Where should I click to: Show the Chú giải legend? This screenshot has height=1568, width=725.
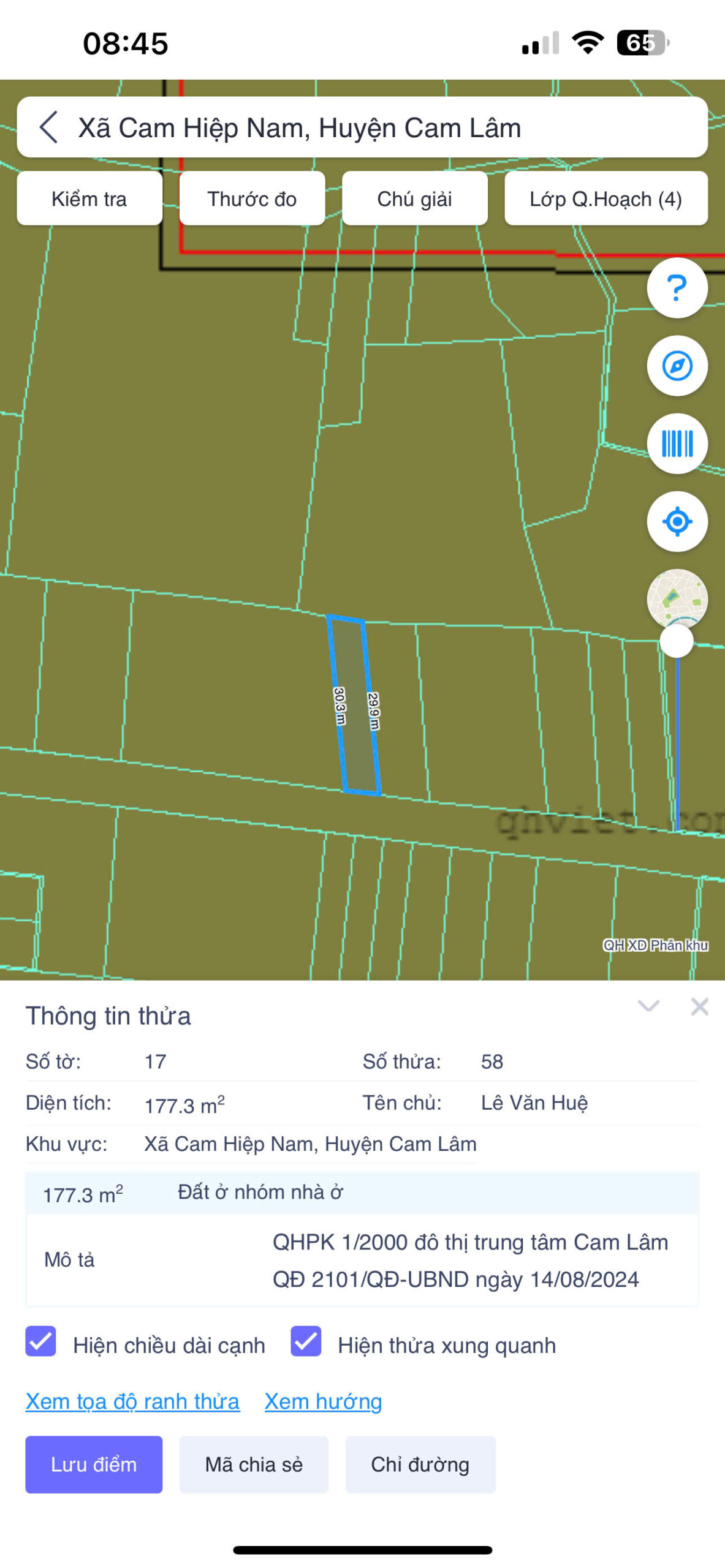coord(414,198)
